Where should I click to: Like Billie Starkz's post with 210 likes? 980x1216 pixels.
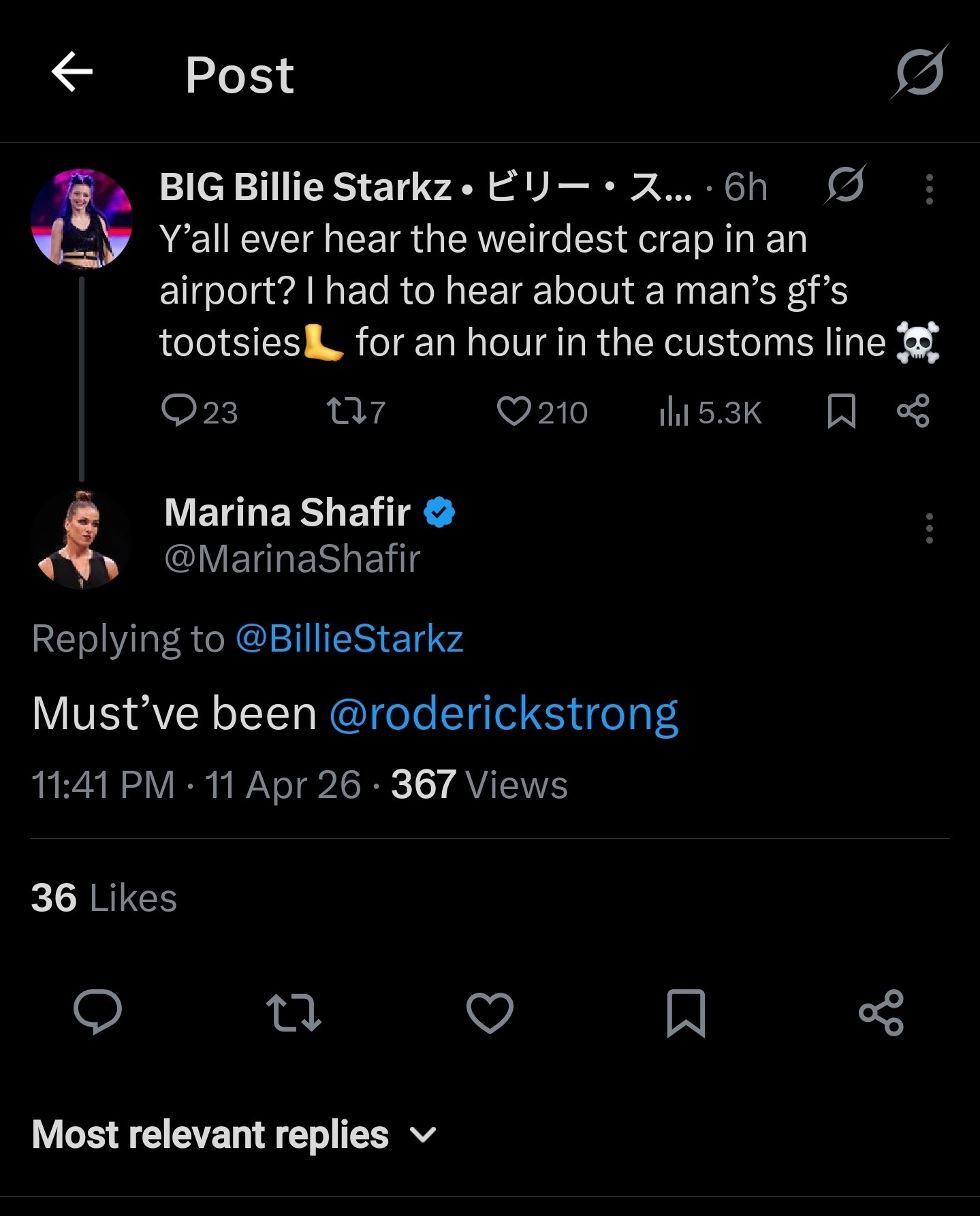pos(513,411)
